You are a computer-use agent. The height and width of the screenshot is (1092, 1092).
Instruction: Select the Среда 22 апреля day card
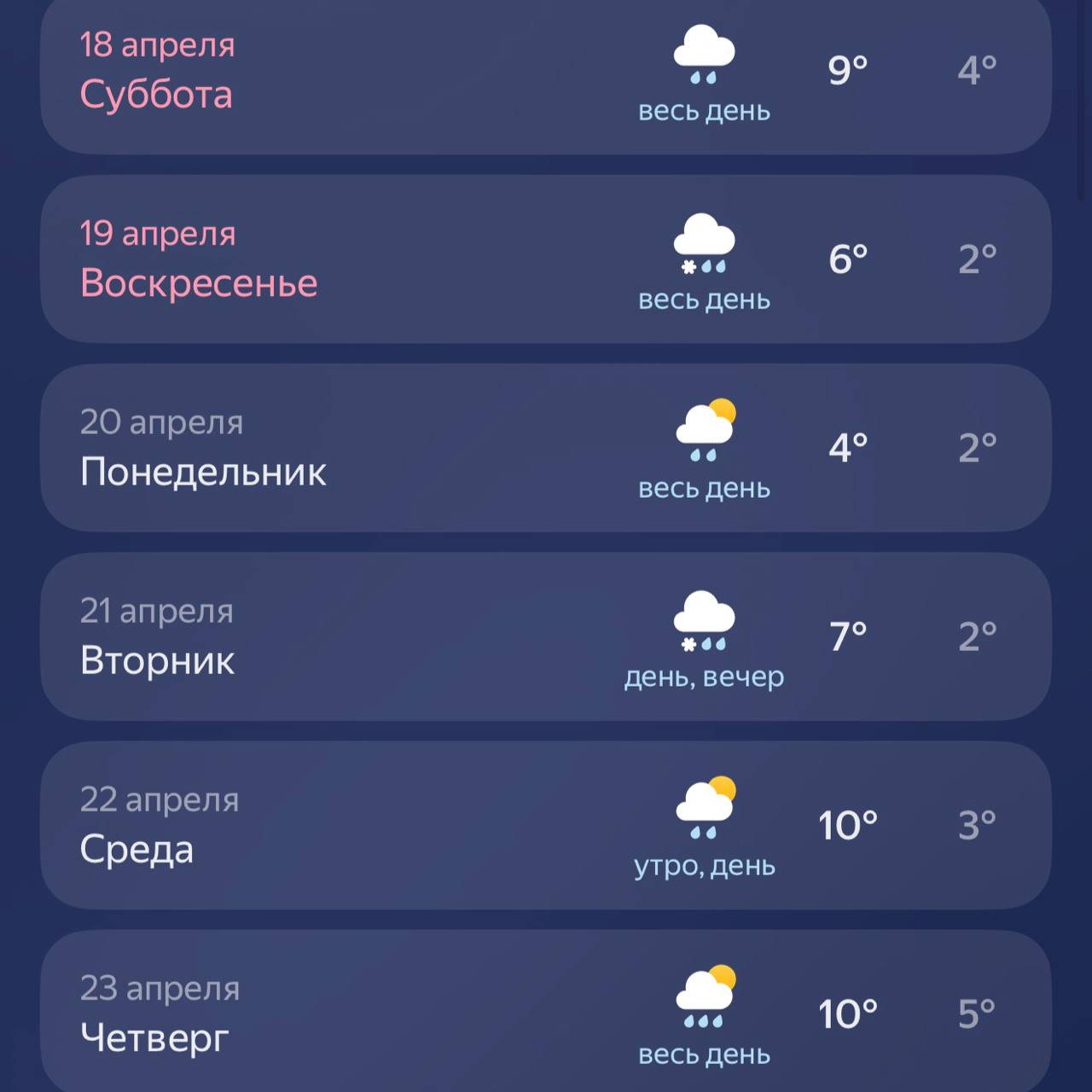(x=546, y=825)
